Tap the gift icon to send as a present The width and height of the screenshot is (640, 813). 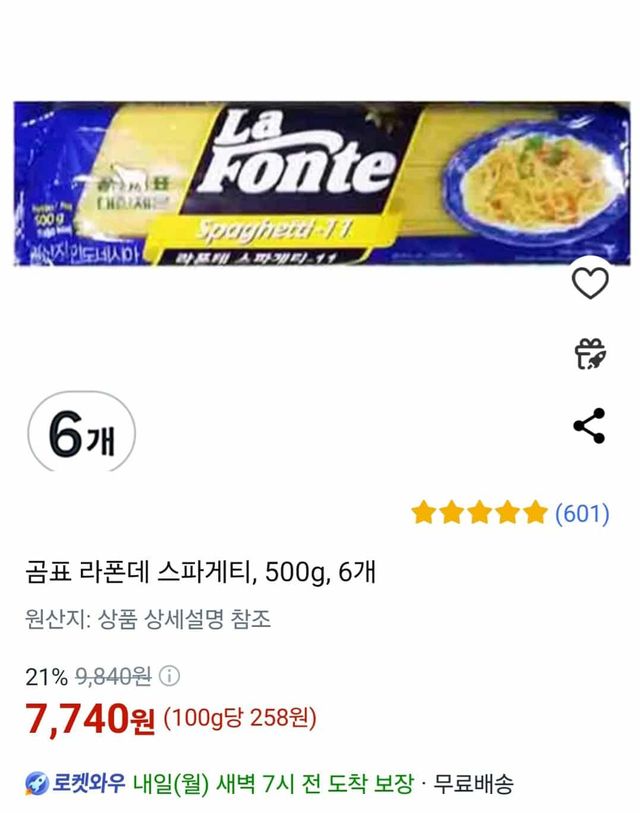(x=590, y=354)
